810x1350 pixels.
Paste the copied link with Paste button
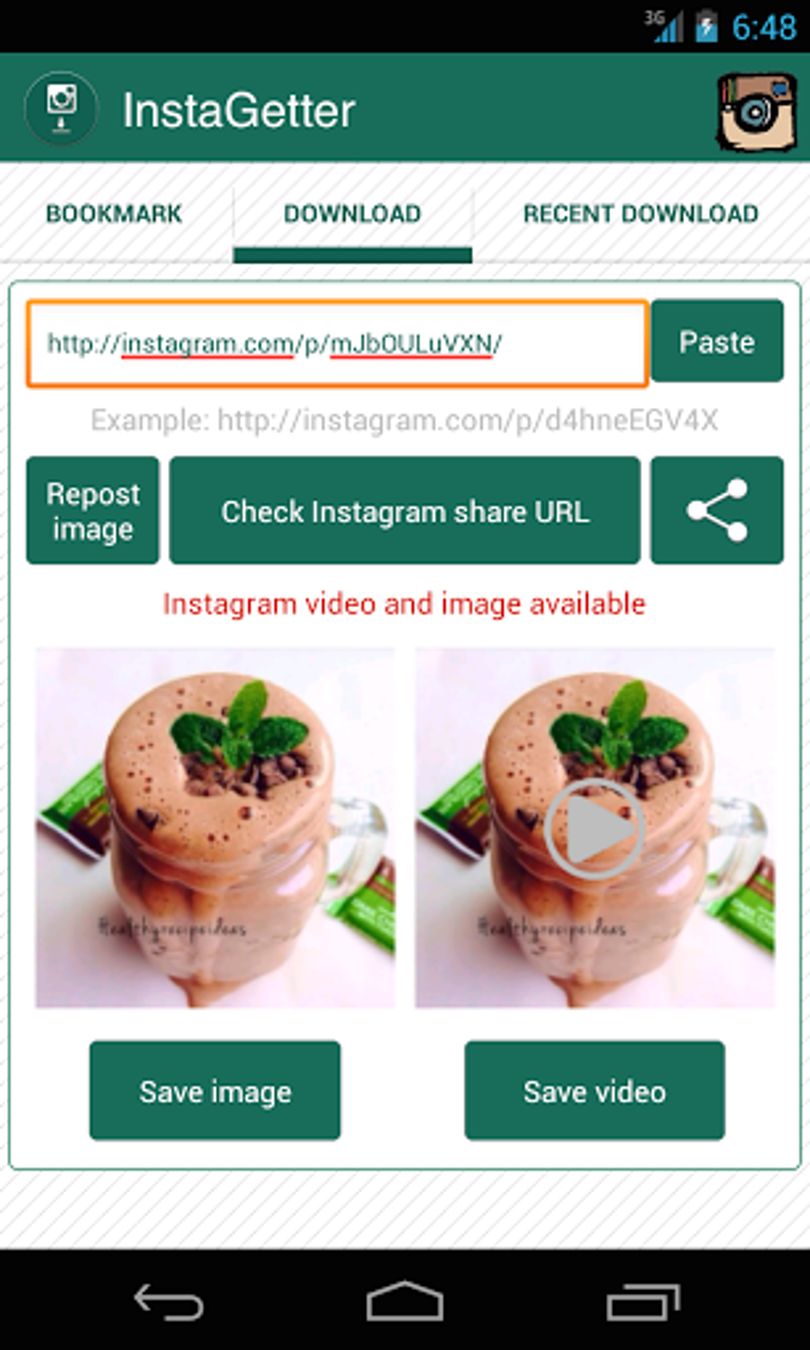coord(717,342)
